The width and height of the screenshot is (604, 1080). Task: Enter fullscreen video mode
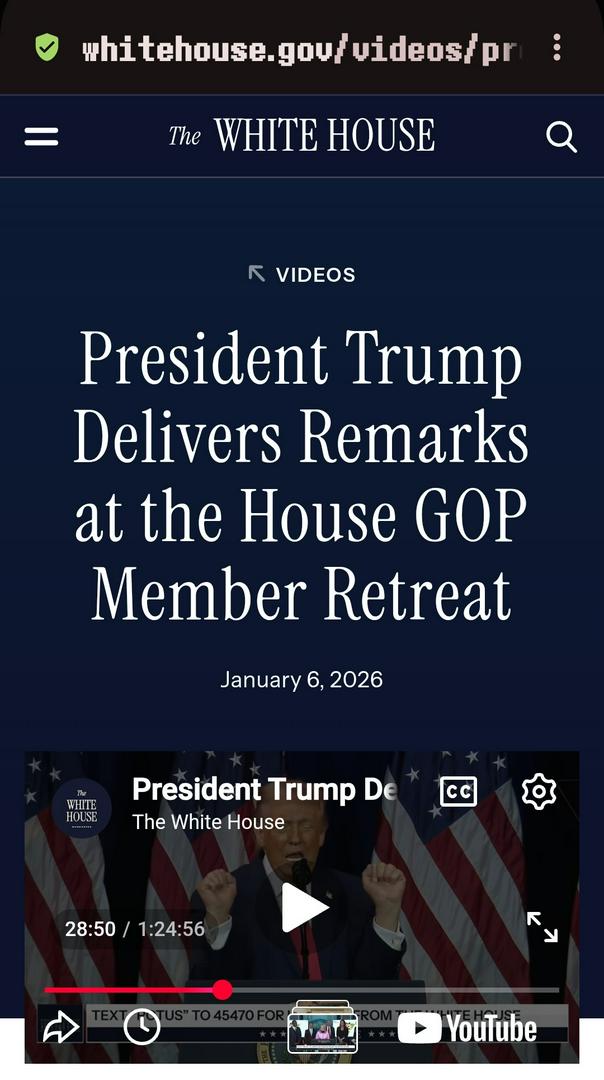tap(542, 927)
